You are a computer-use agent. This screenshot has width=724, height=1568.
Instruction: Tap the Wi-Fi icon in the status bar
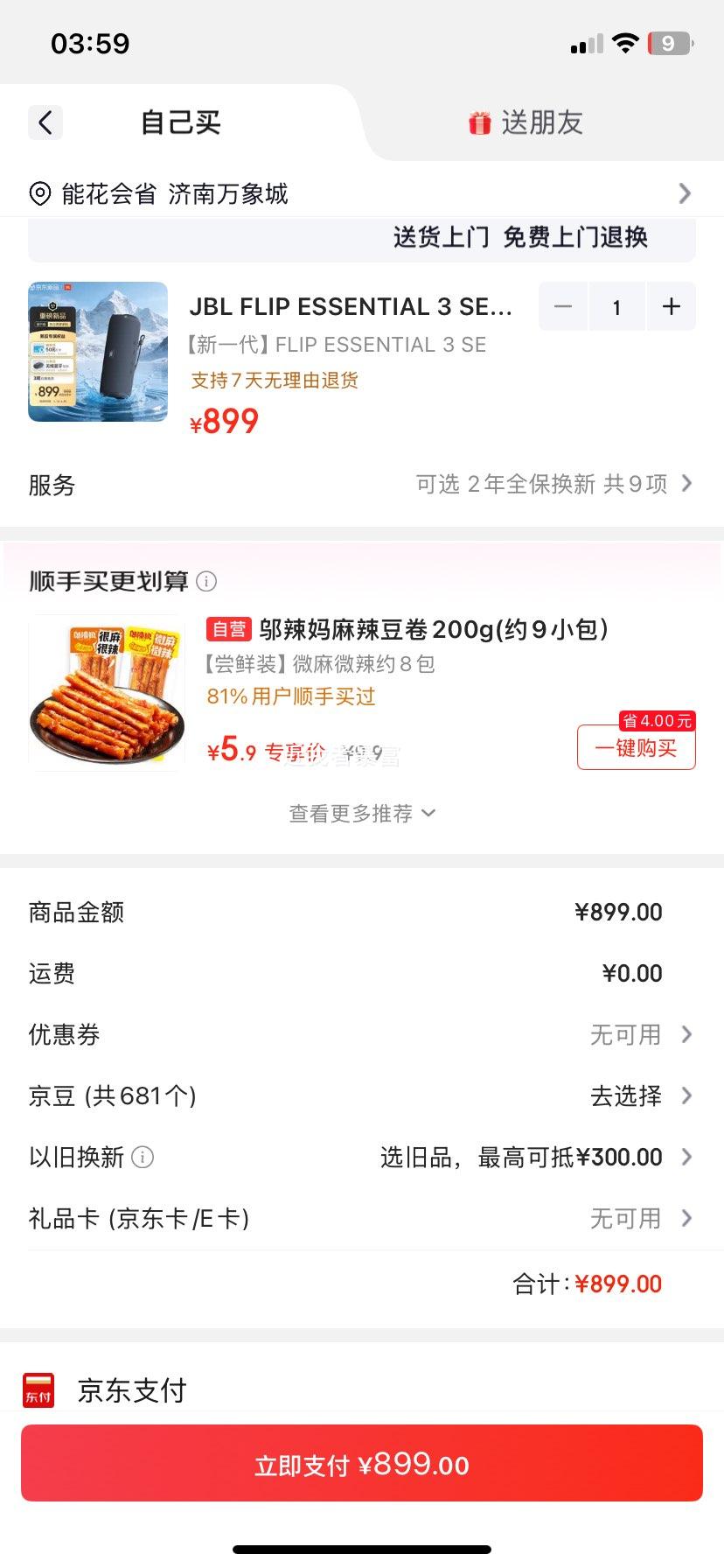click(624, 41)
